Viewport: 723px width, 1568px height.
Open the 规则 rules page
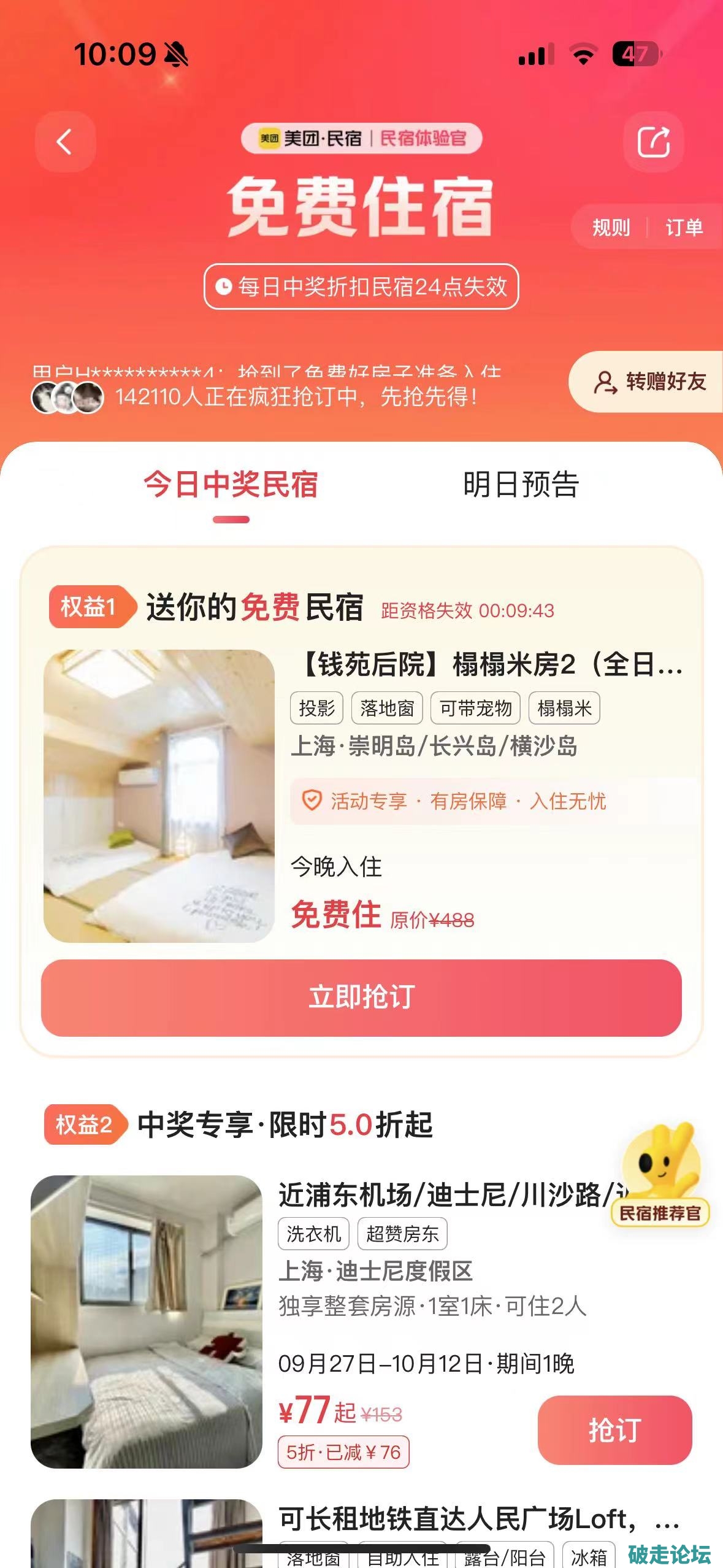[x=611, y=228]
